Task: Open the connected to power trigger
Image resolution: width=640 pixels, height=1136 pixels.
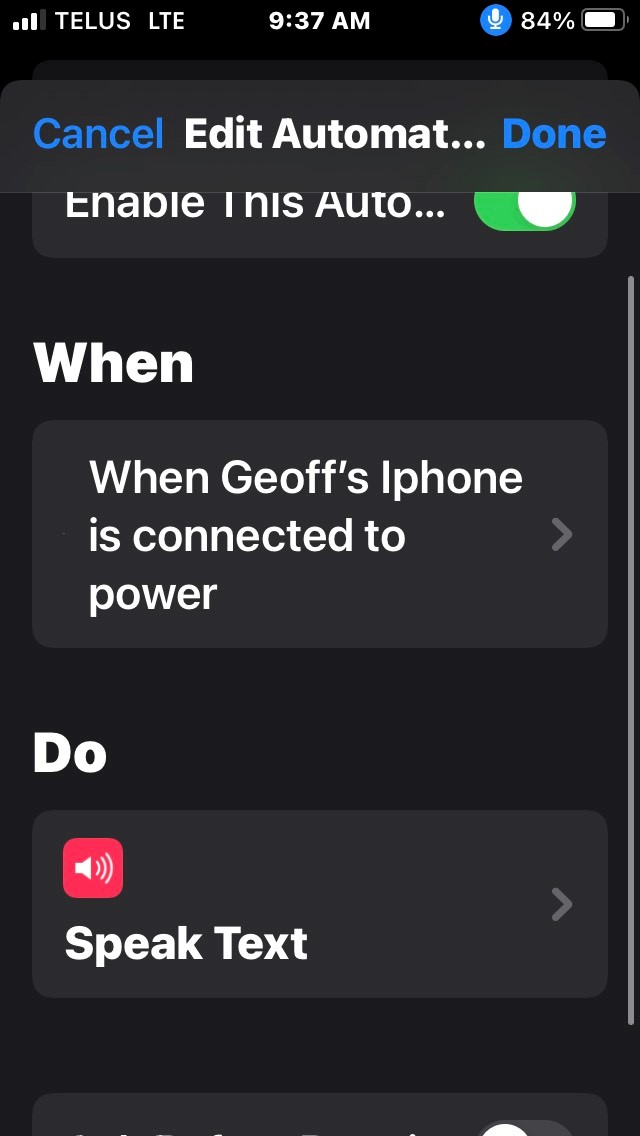Action: pyautogui.click(x=320, y=534)
